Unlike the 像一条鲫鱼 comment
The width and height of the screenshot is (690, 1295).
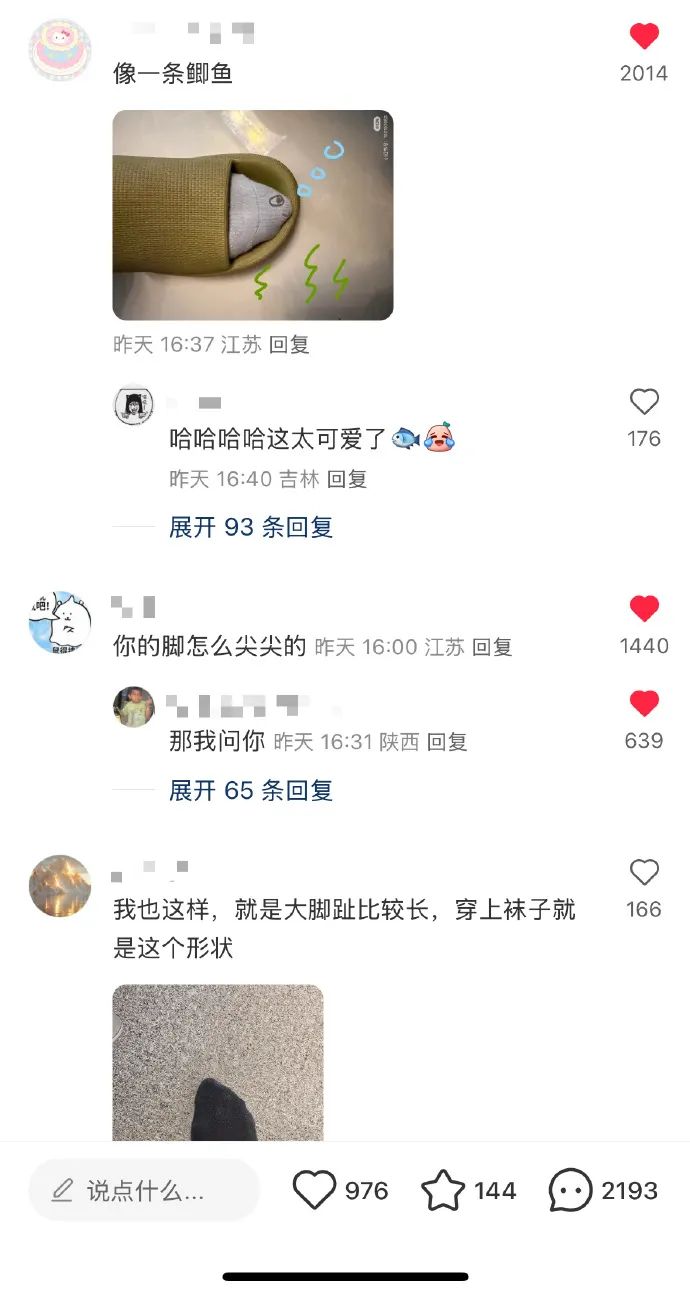pos(644,37)
